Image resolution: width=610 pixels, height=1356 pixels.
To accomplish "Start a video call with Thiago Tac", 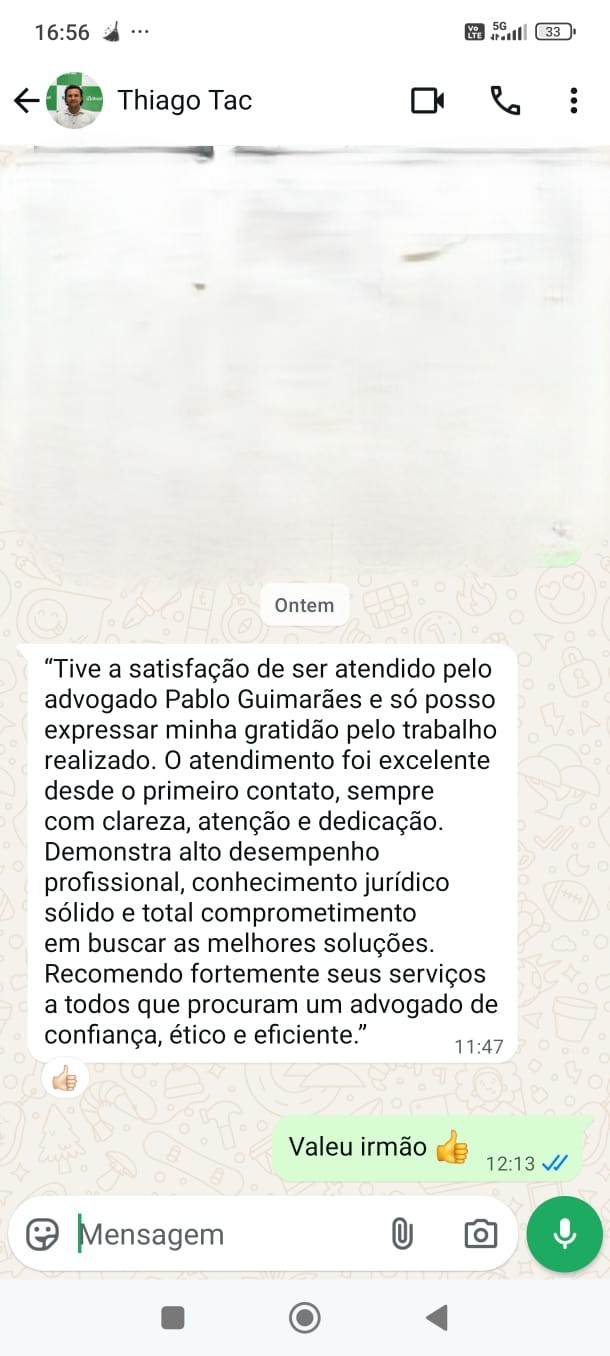I will (x=427, y=100).
